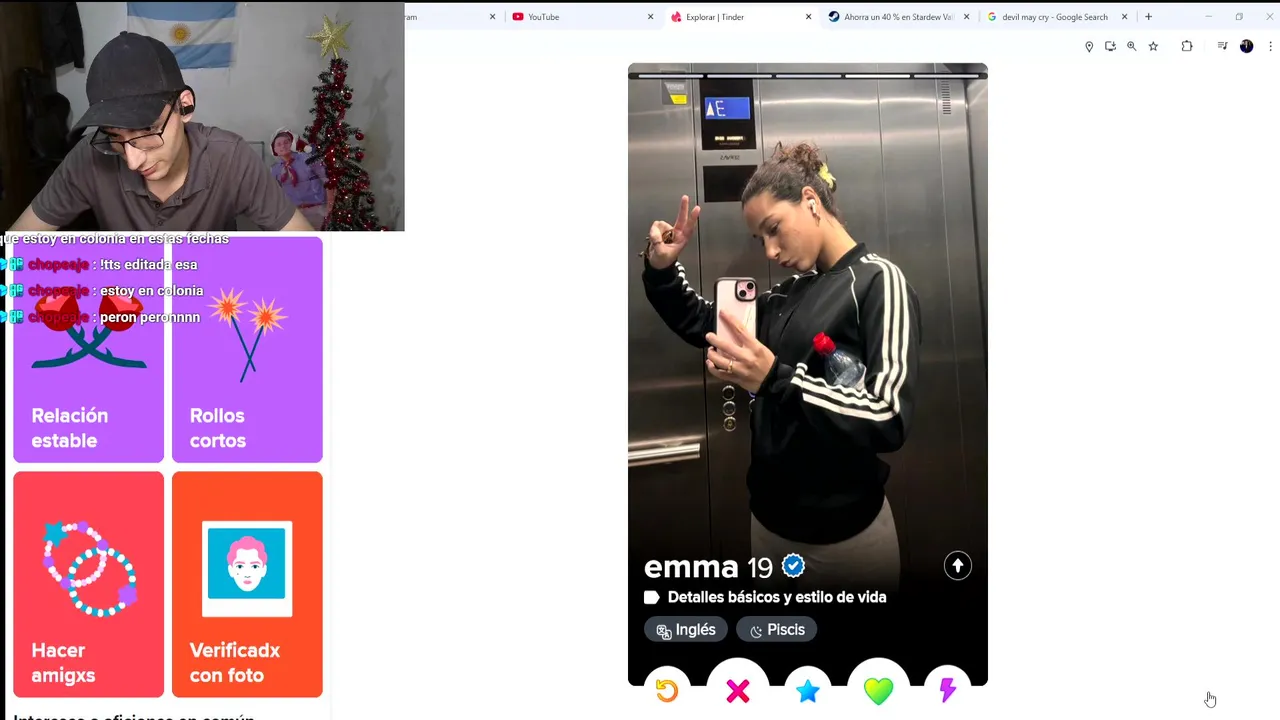The image size is (1280, 720).
Task: Open emma's full profile with the up arrow
Action: [957, 566]
